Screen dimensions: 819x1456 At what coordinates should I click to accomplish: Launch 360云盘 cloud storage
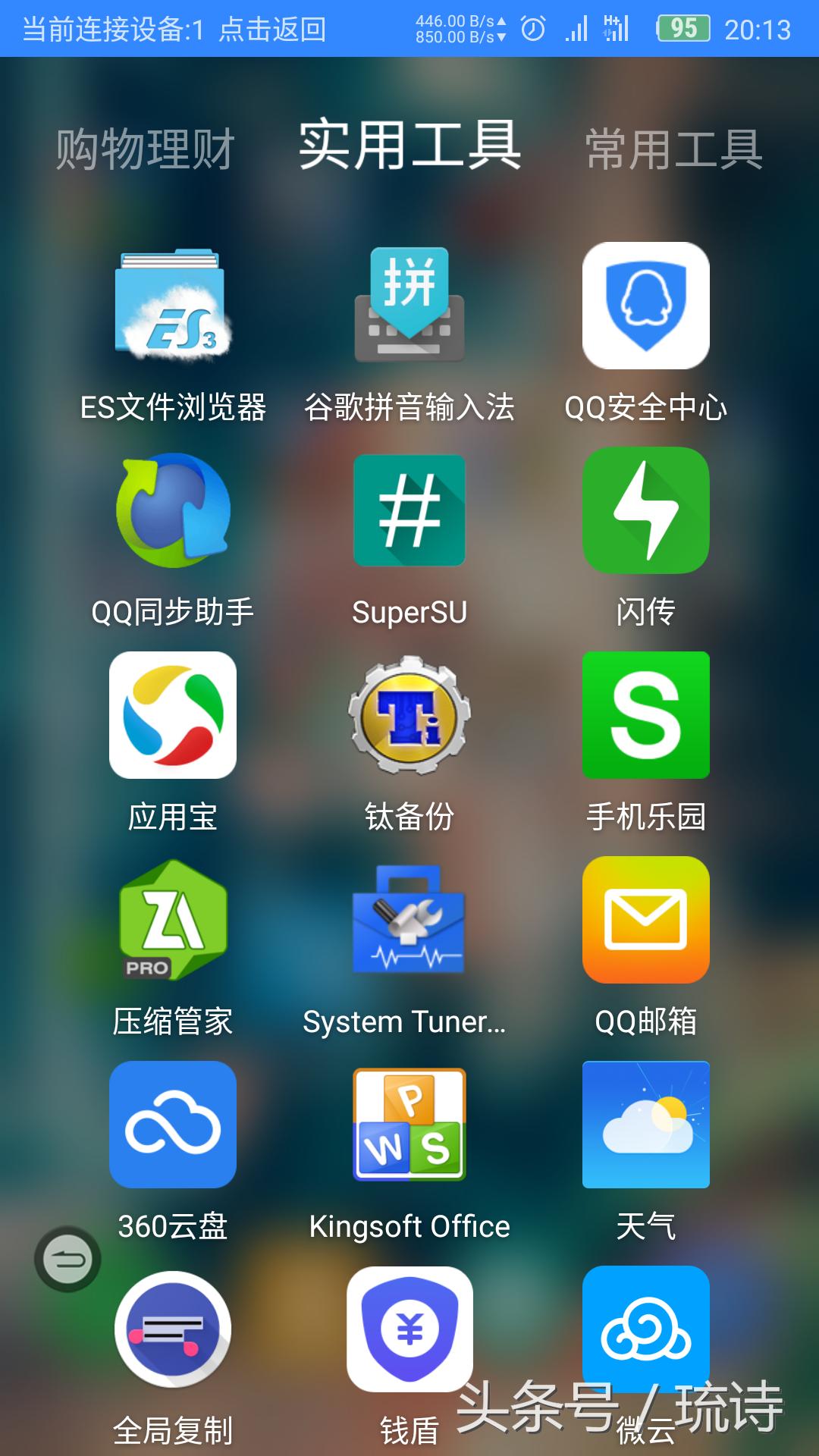tap(173, 1126)
